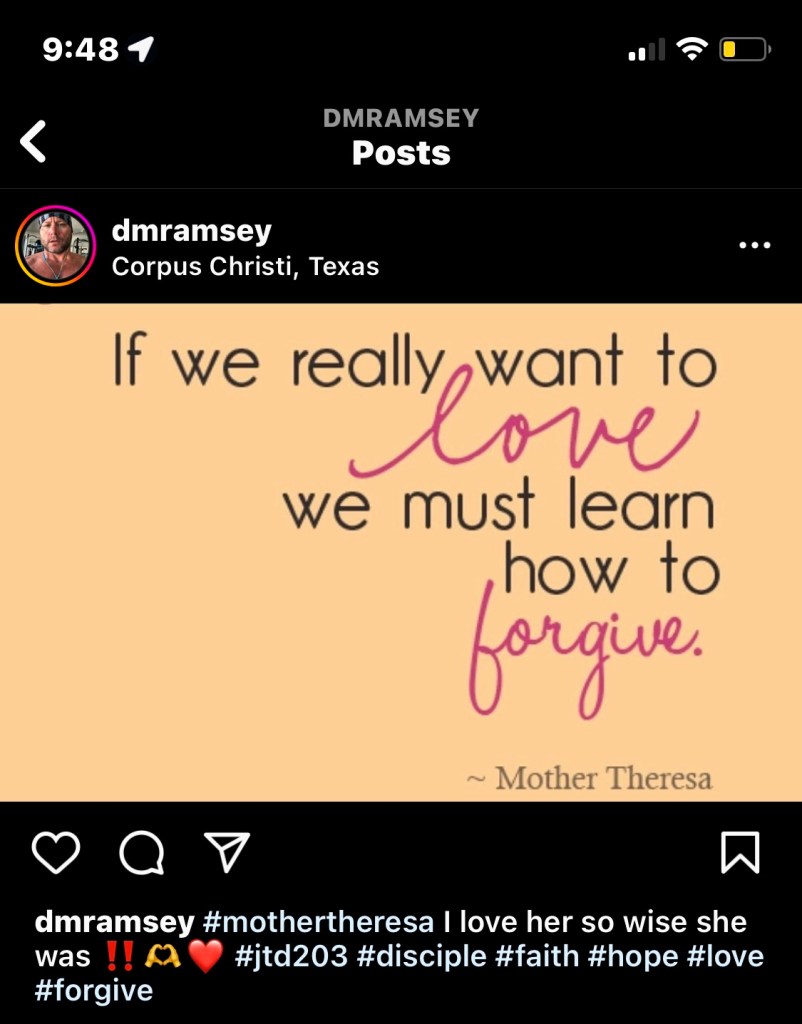Viewport: 802px width, 1024px height.
Task: View posts tagged #hope
Action: tap(633, 956)
